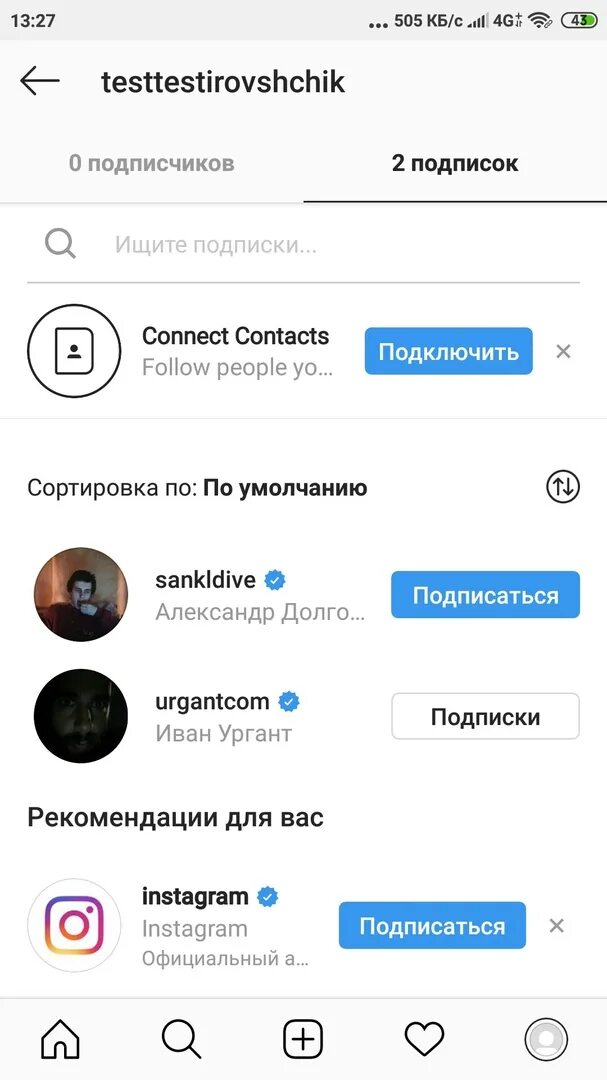607x1080 pixels.
Task: Tap Подписки button next to urgantcom
Action: (x=486, y=716)
